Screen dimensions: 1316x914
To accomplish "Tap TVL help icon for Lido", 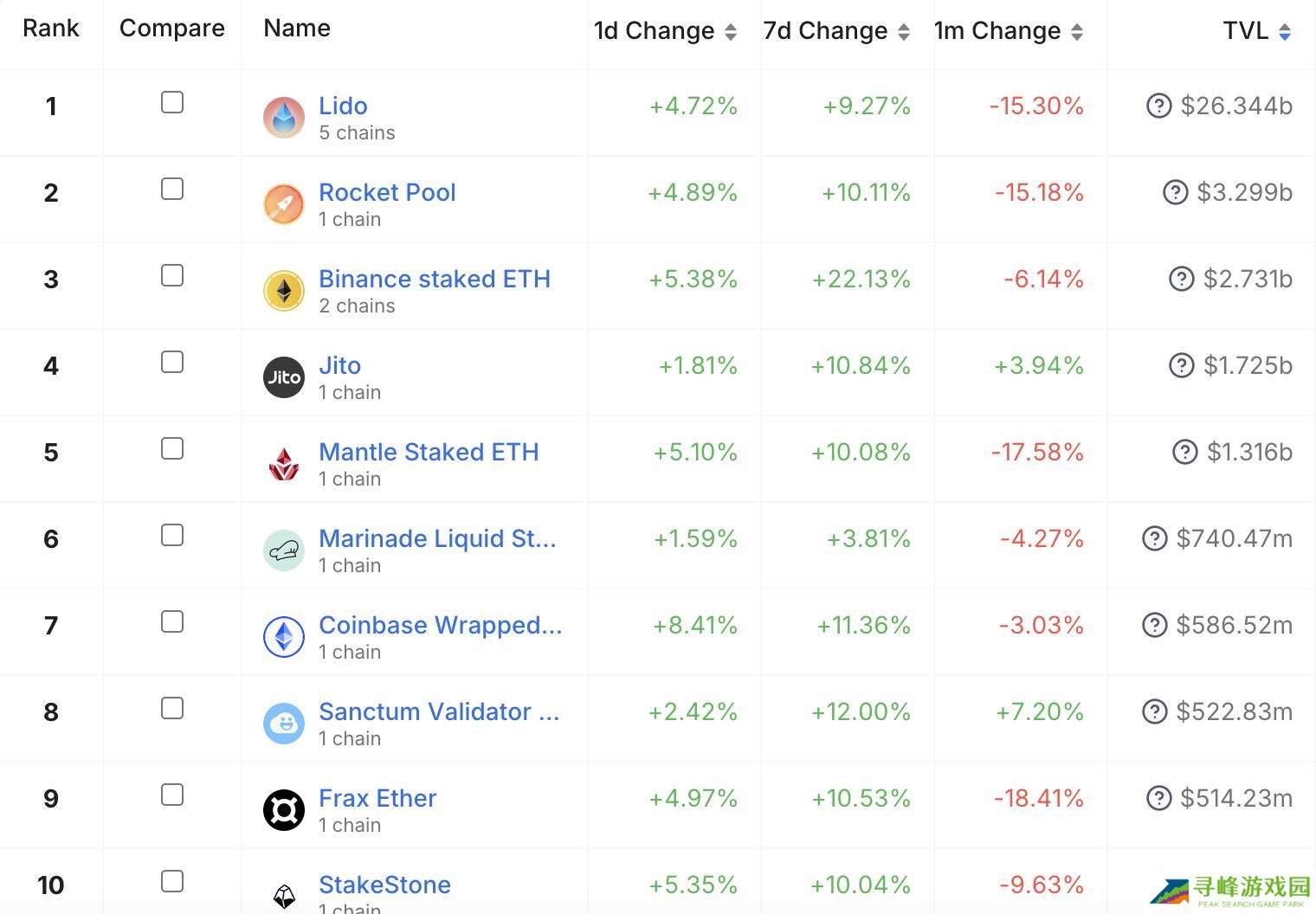I will point(1158,106).
